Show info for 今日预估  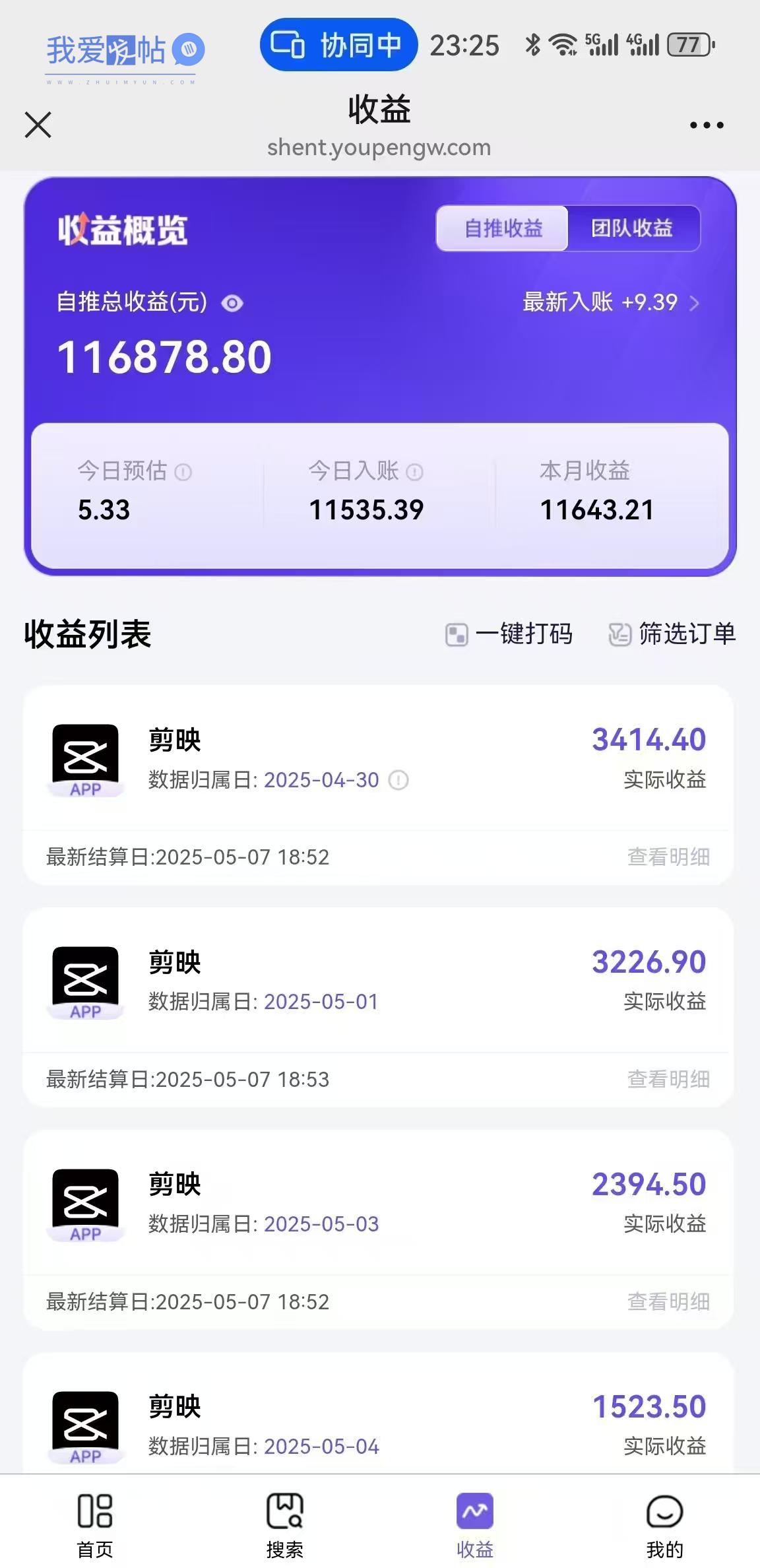183,472
